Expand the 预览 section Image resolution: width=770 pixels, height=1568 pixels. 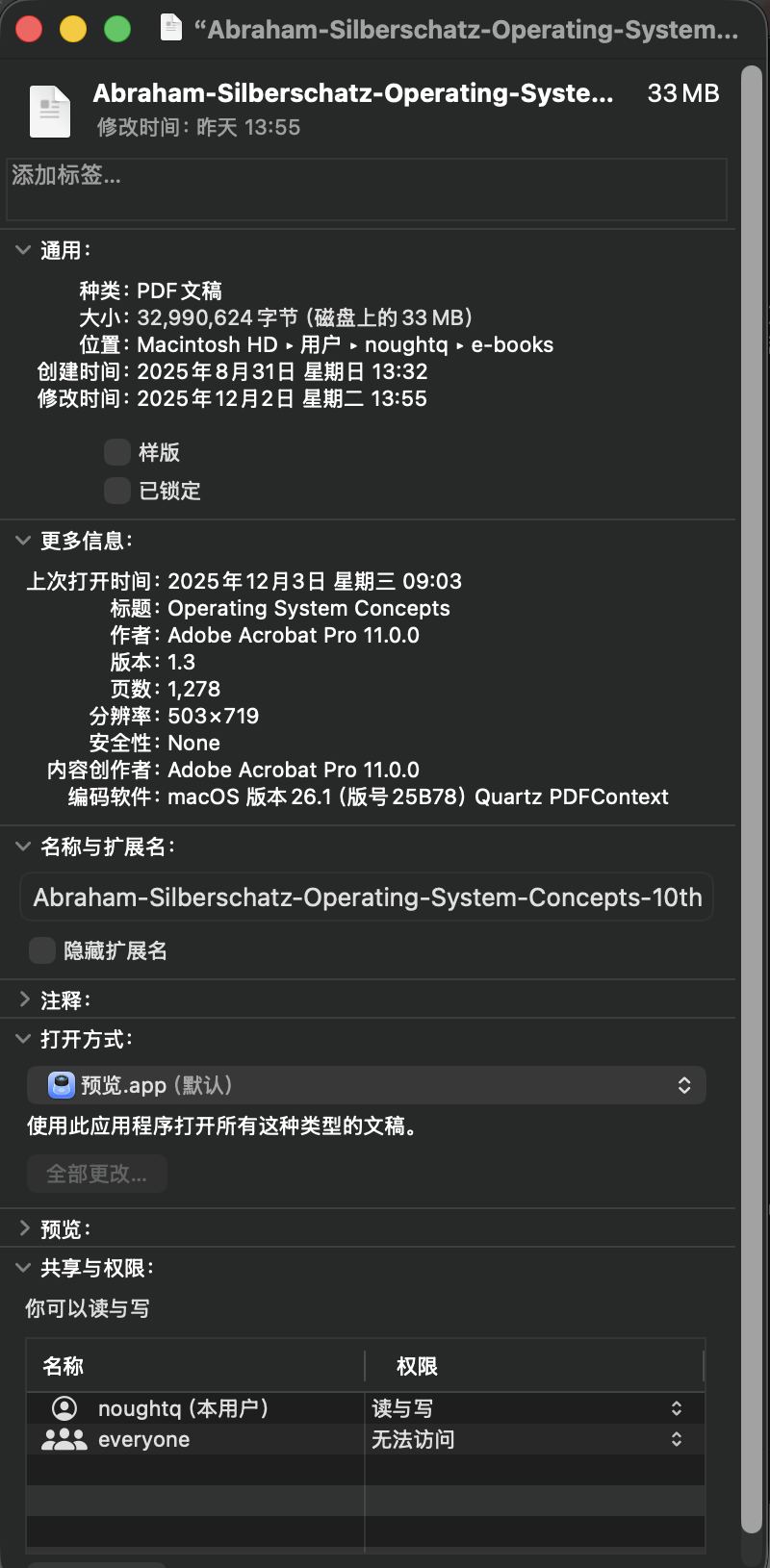24,1229
